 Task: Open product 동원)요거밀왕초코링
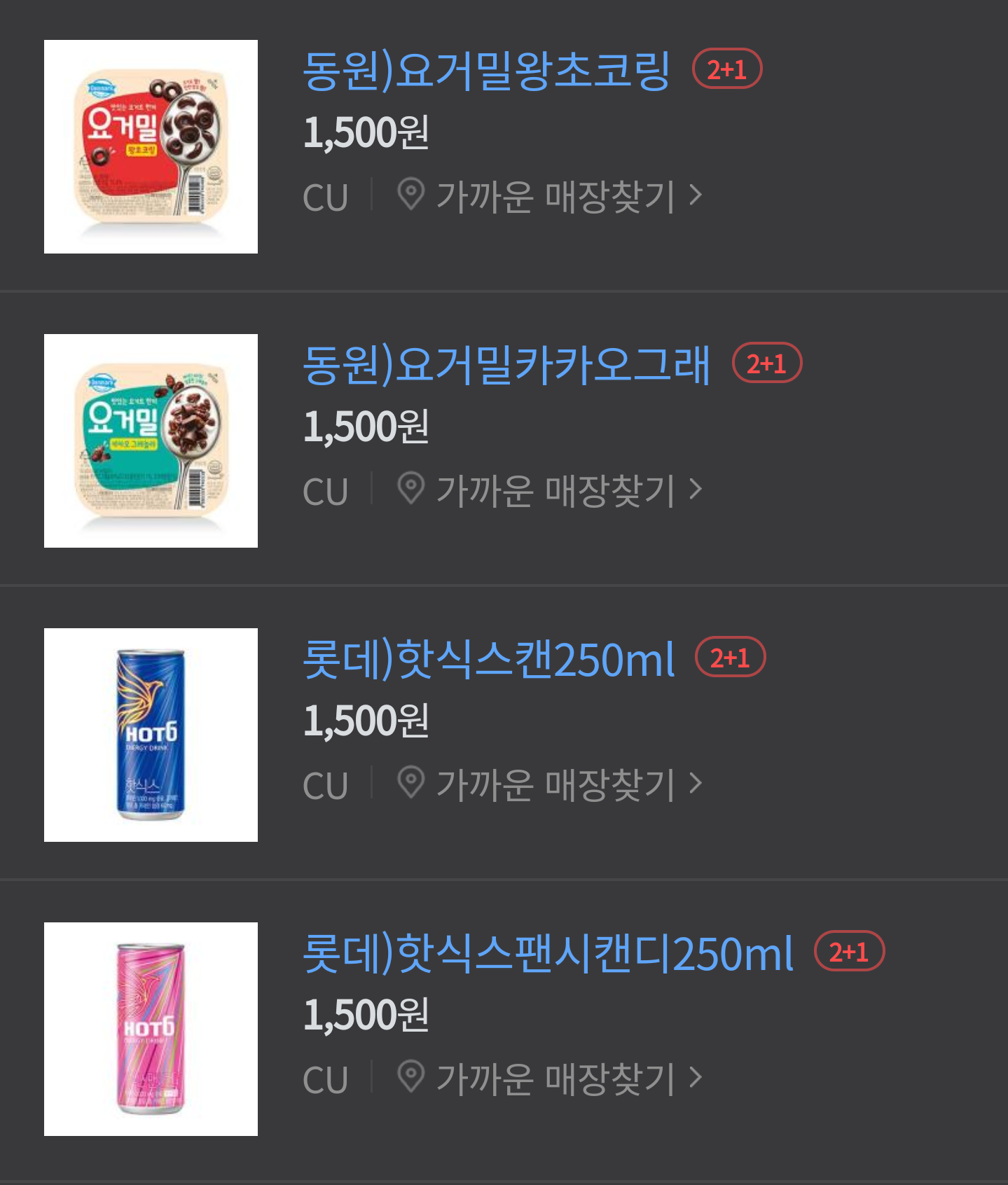pyautogui.click(x=487, y=71)
